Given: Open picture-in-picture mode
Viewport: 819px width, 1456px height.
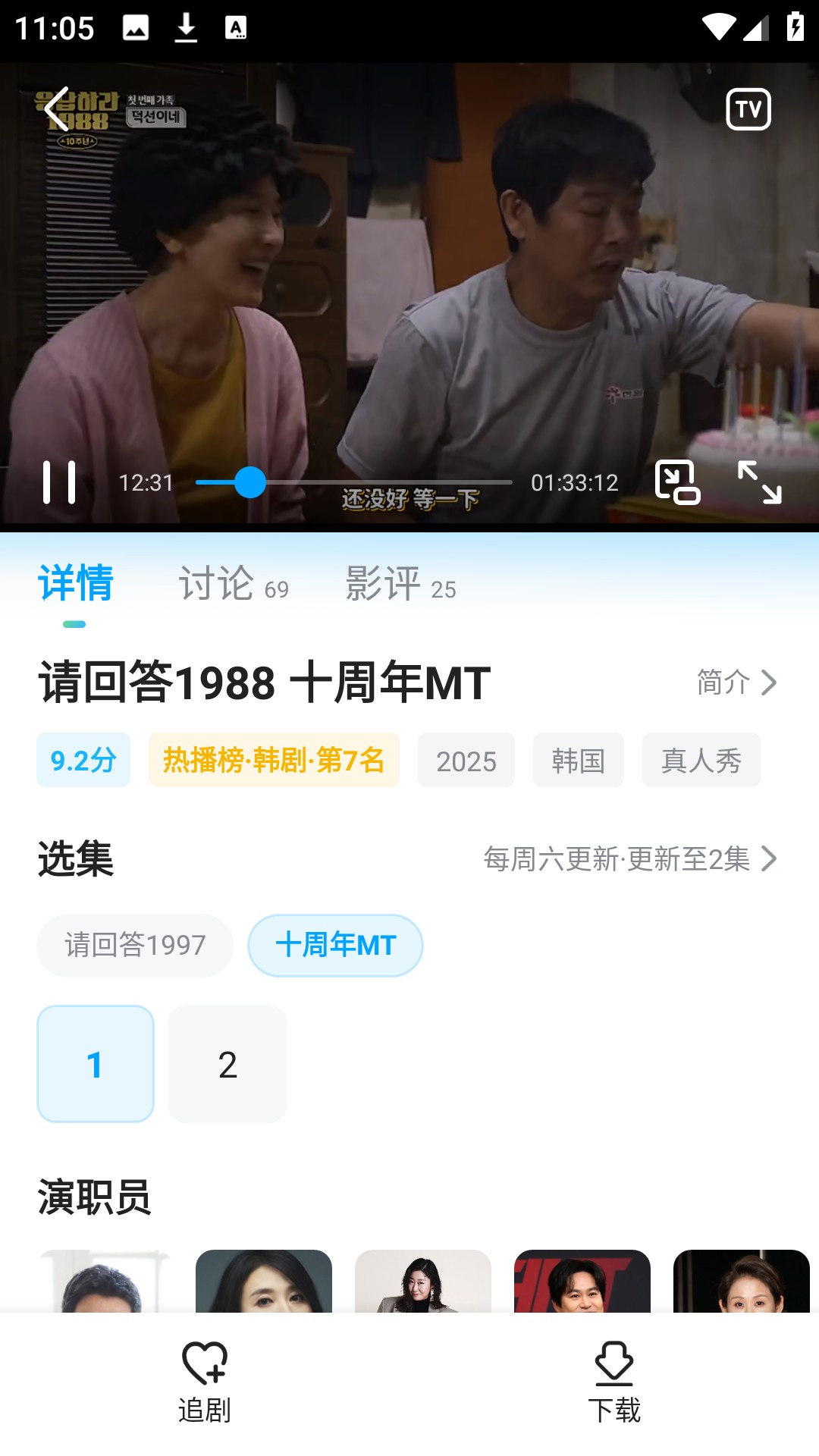Looking at the screenshot, I should 679,483.
